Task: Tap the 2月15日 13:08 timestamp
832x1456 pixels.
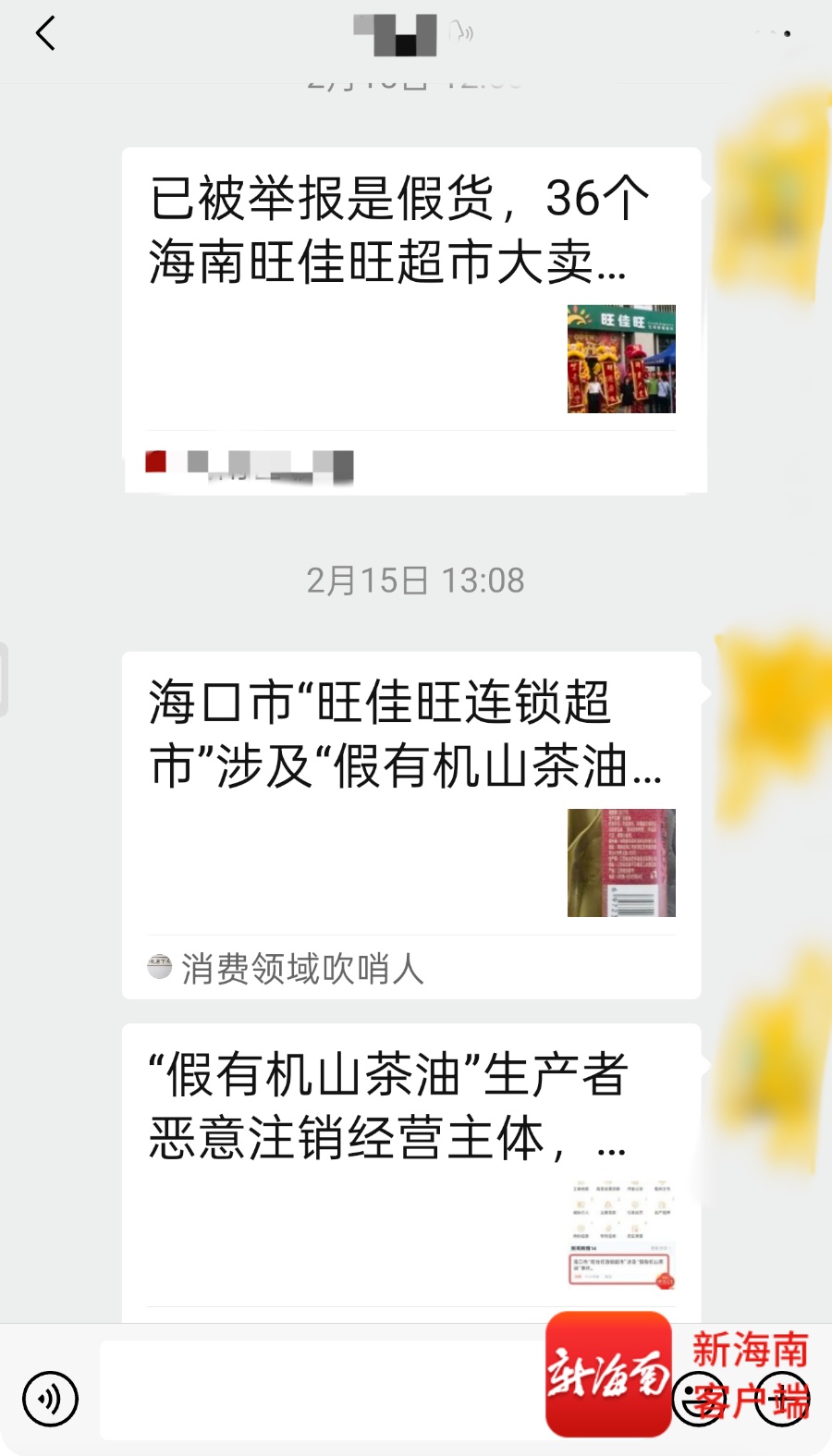Action: click(x=416, y=581)
